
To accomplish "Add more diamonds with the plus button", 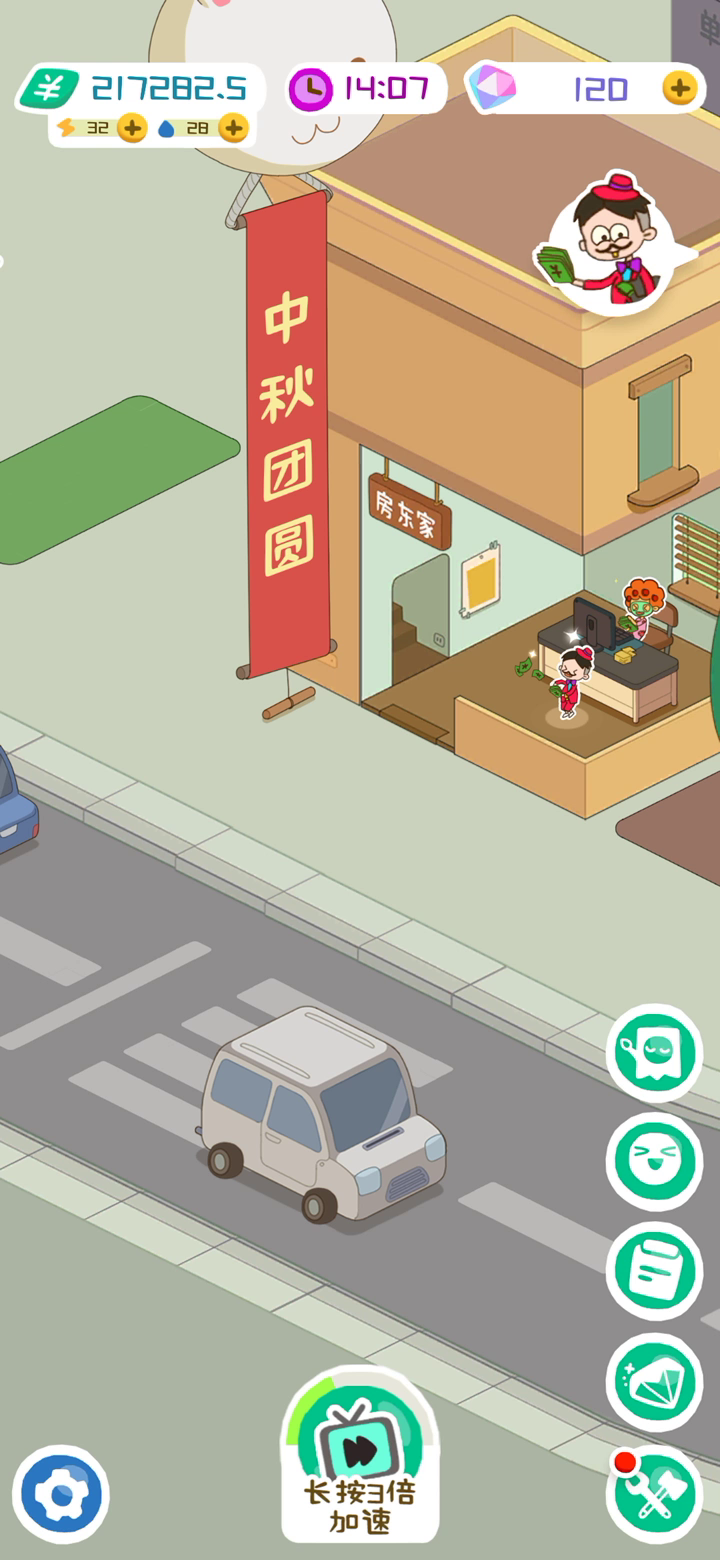I will 679,89.
